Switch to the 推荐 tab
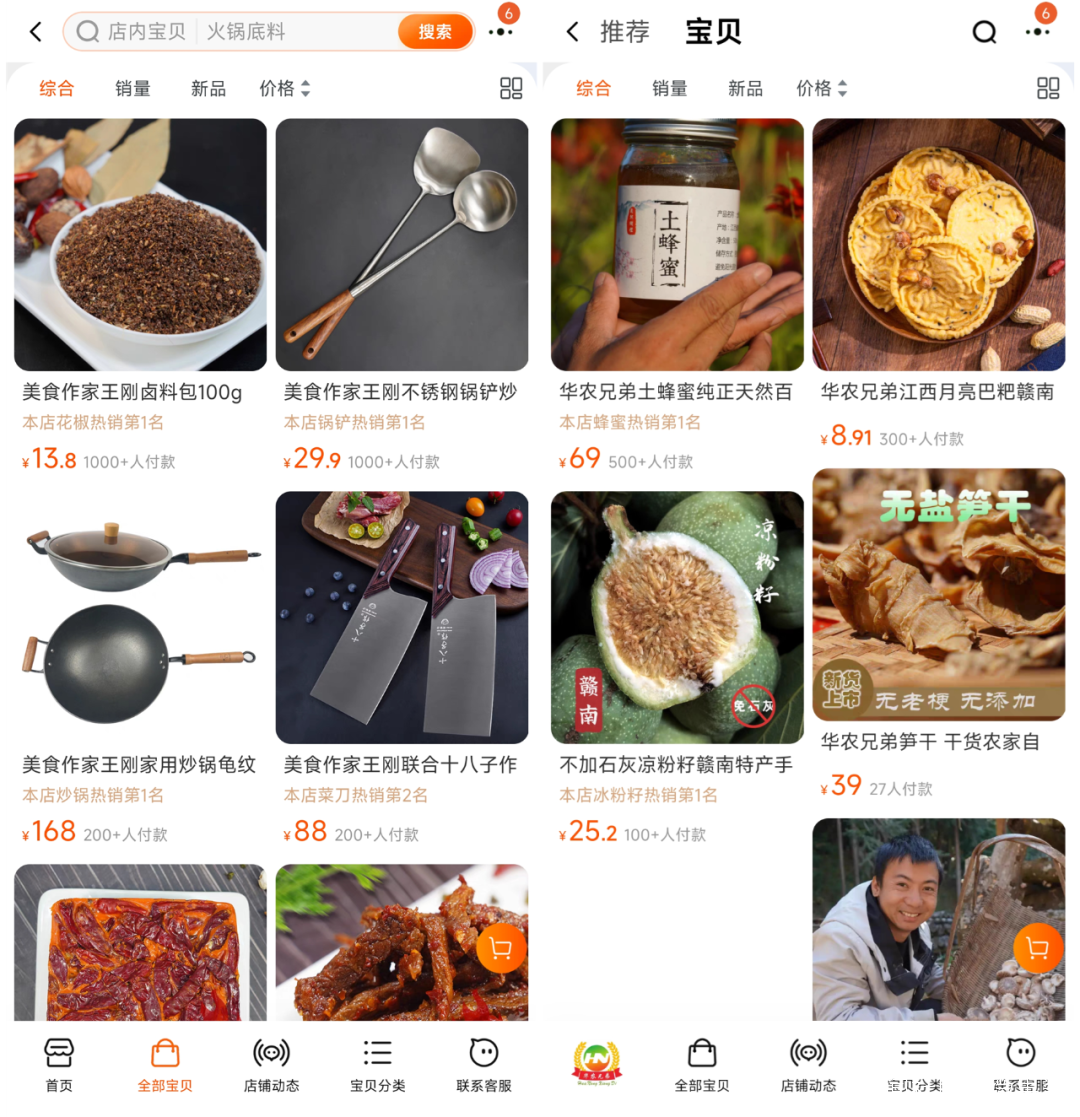 click(625, 32)
